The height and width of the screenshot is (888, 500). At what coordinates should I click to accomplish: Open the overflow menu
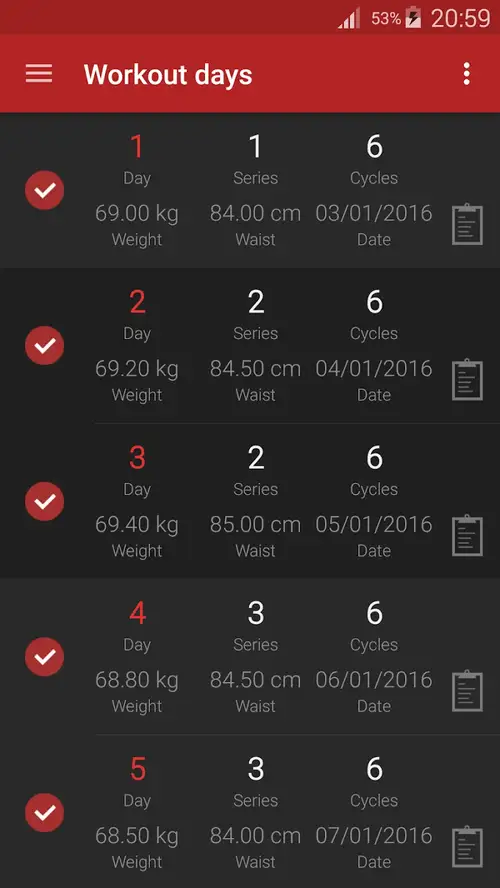tap(466, 74)
